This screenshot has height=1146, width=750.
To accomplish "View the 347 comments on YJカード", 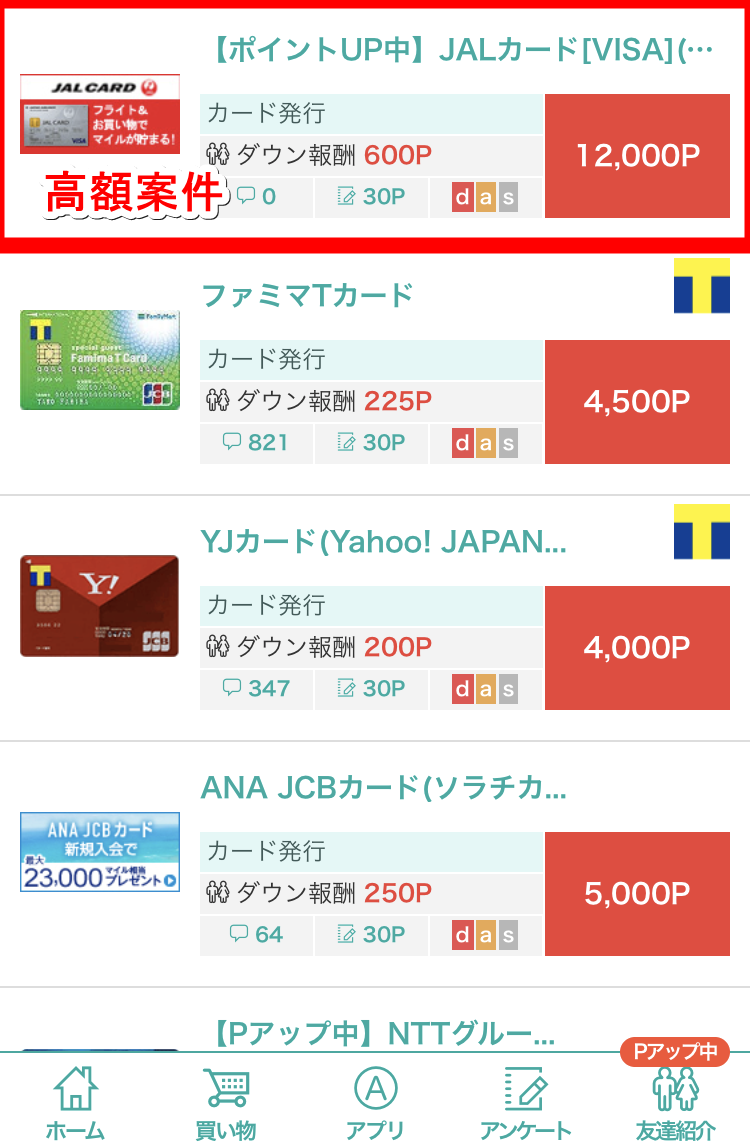I will [x=256, y=688].
